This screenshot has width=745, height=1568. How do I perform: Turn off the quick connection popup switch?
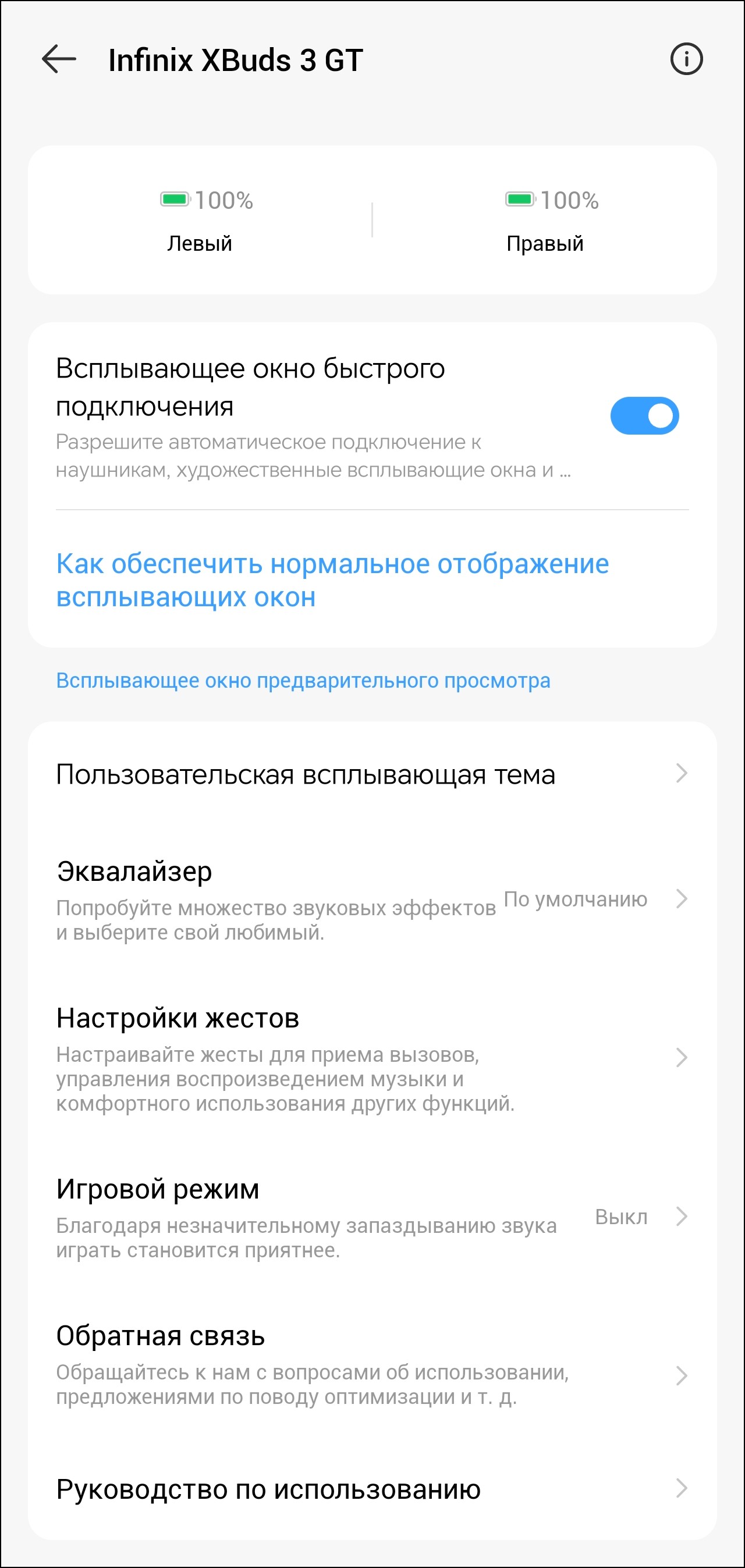pyautogui.click(x=644, y=416)
